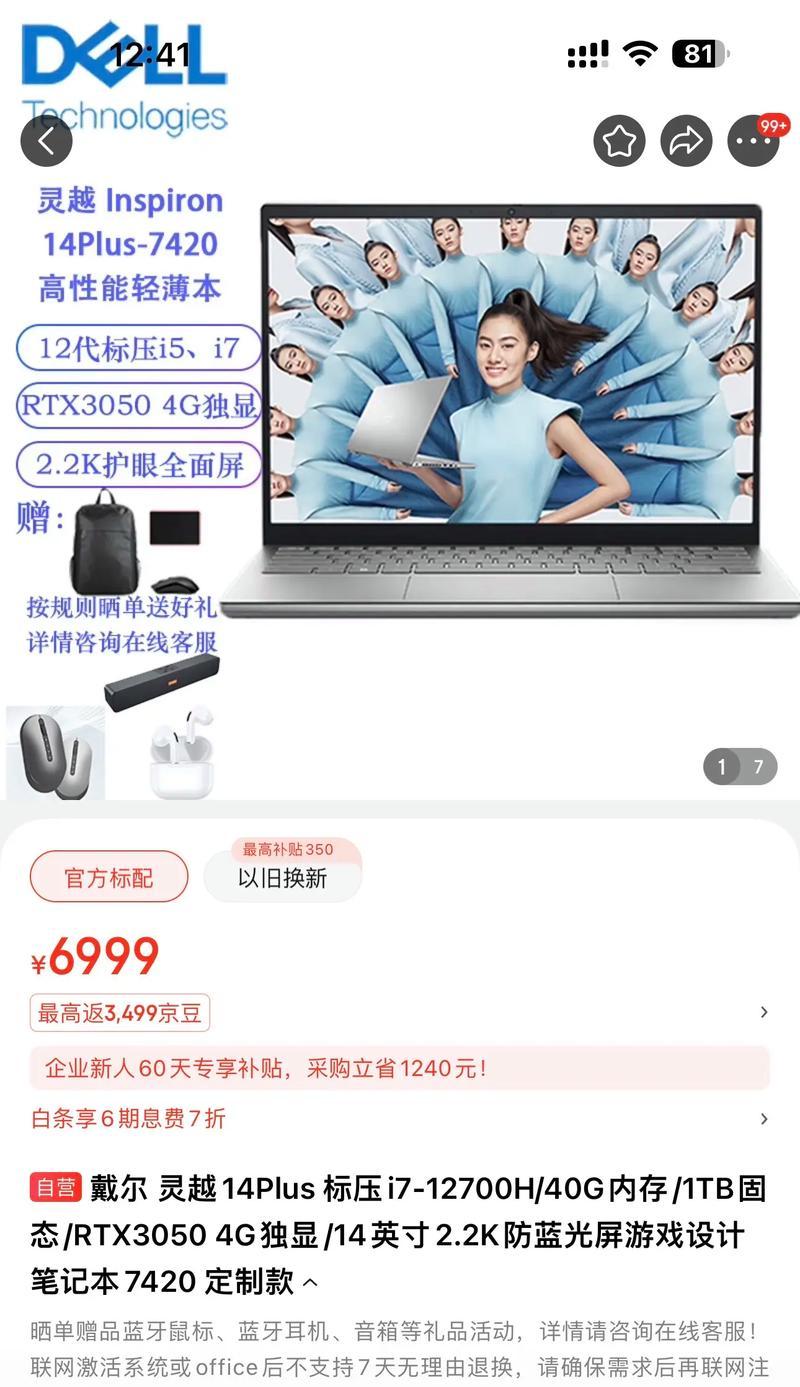Collapse the product title with the arrow
The width and height of the screenshot is (800, 1387).
(310, 1282)
